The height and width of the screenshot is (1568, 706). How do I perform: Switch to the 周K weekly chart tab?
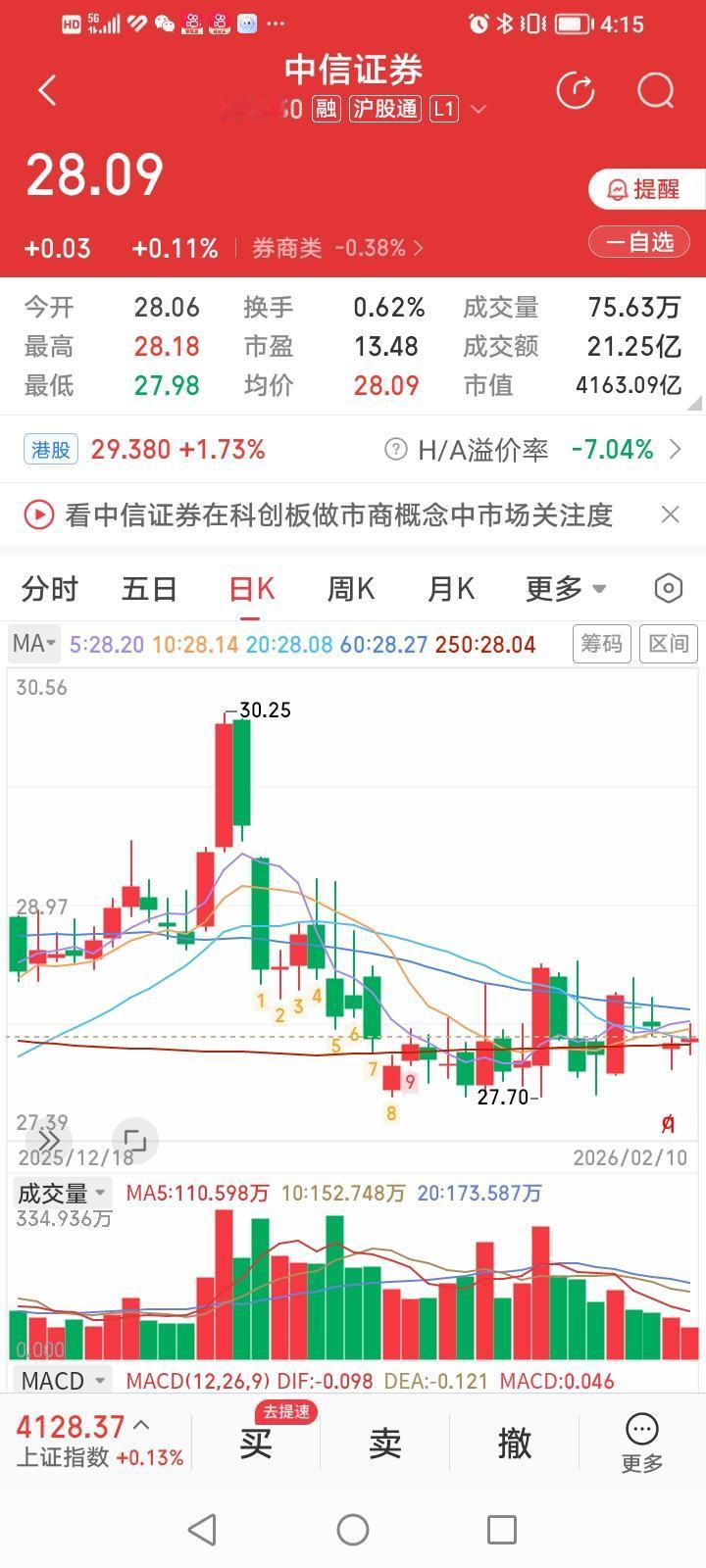[x=350, y=588]
